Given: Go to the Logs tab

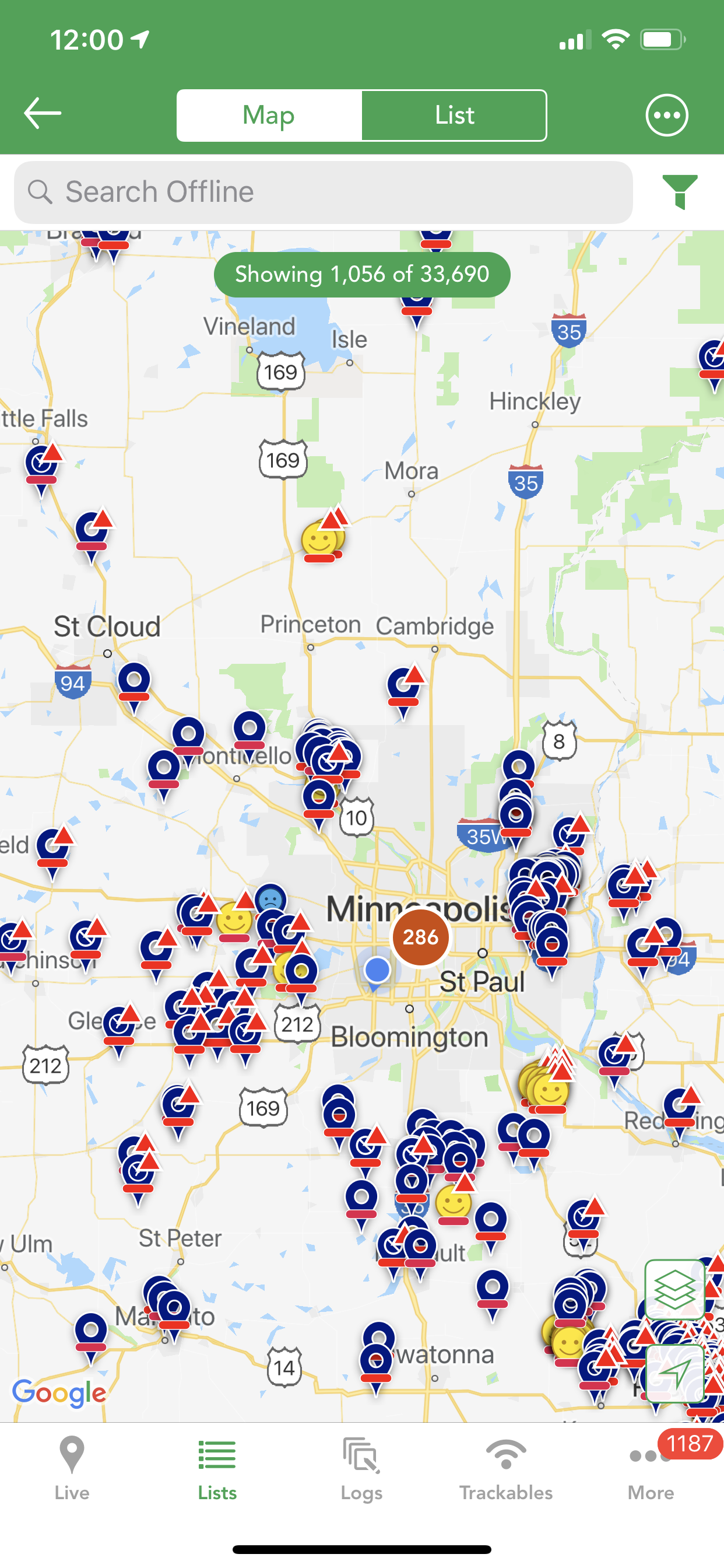Looking at the screenshot, I should click(361, 1468).
